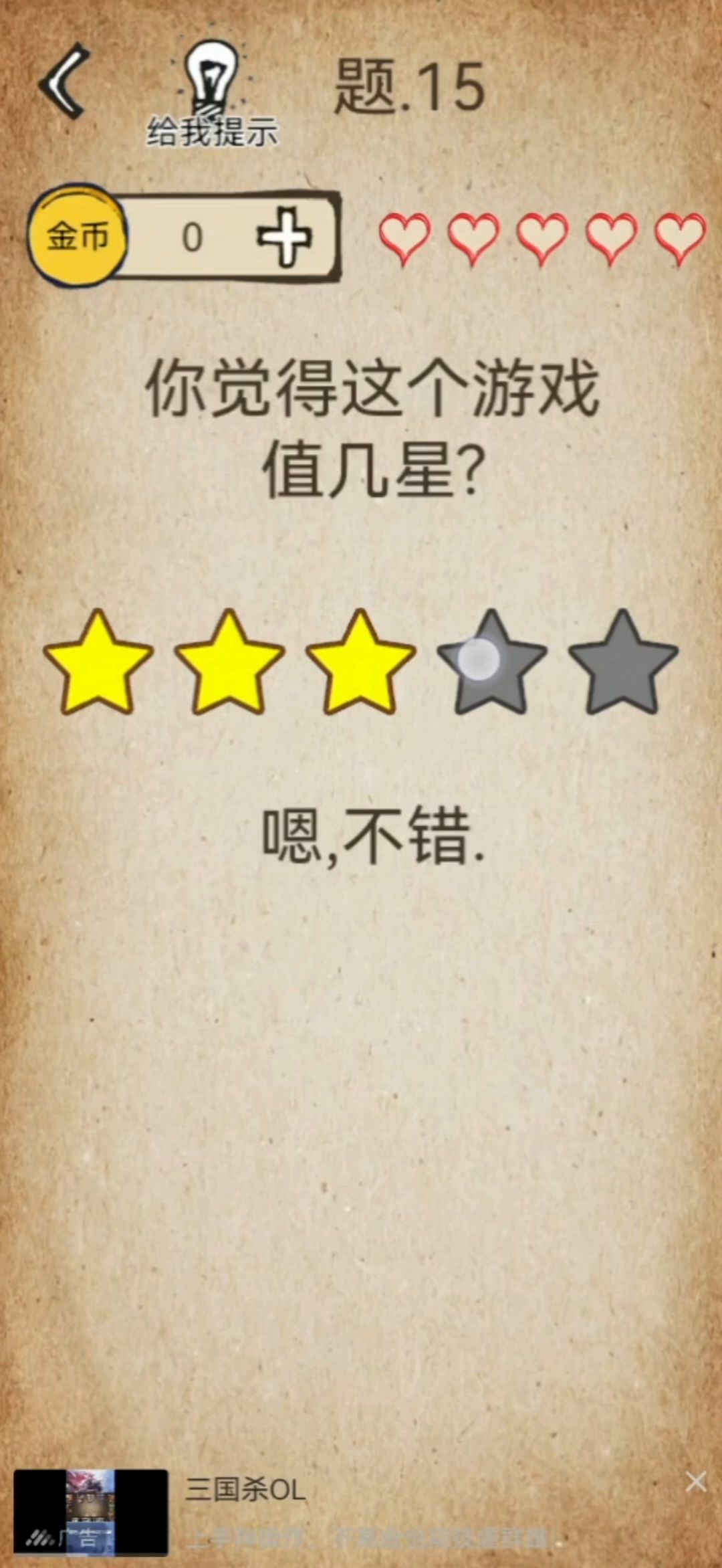722x1568 pixels.
Task: Select the second star
Action: coord(229,662)
